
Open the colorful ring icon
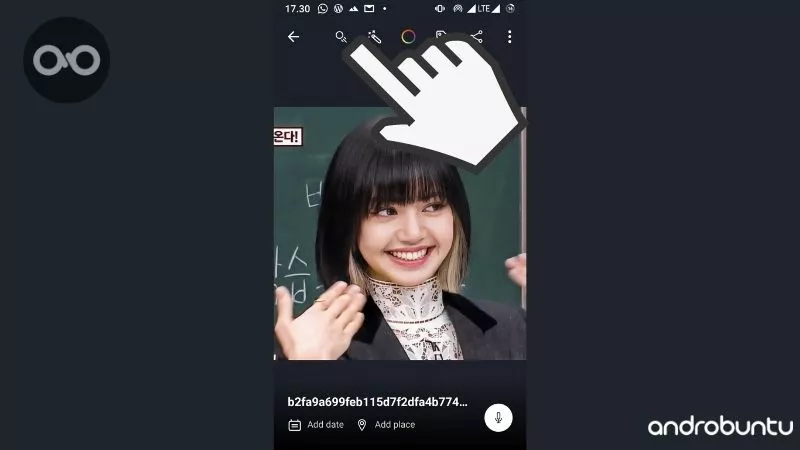click(x=408, y=37)
